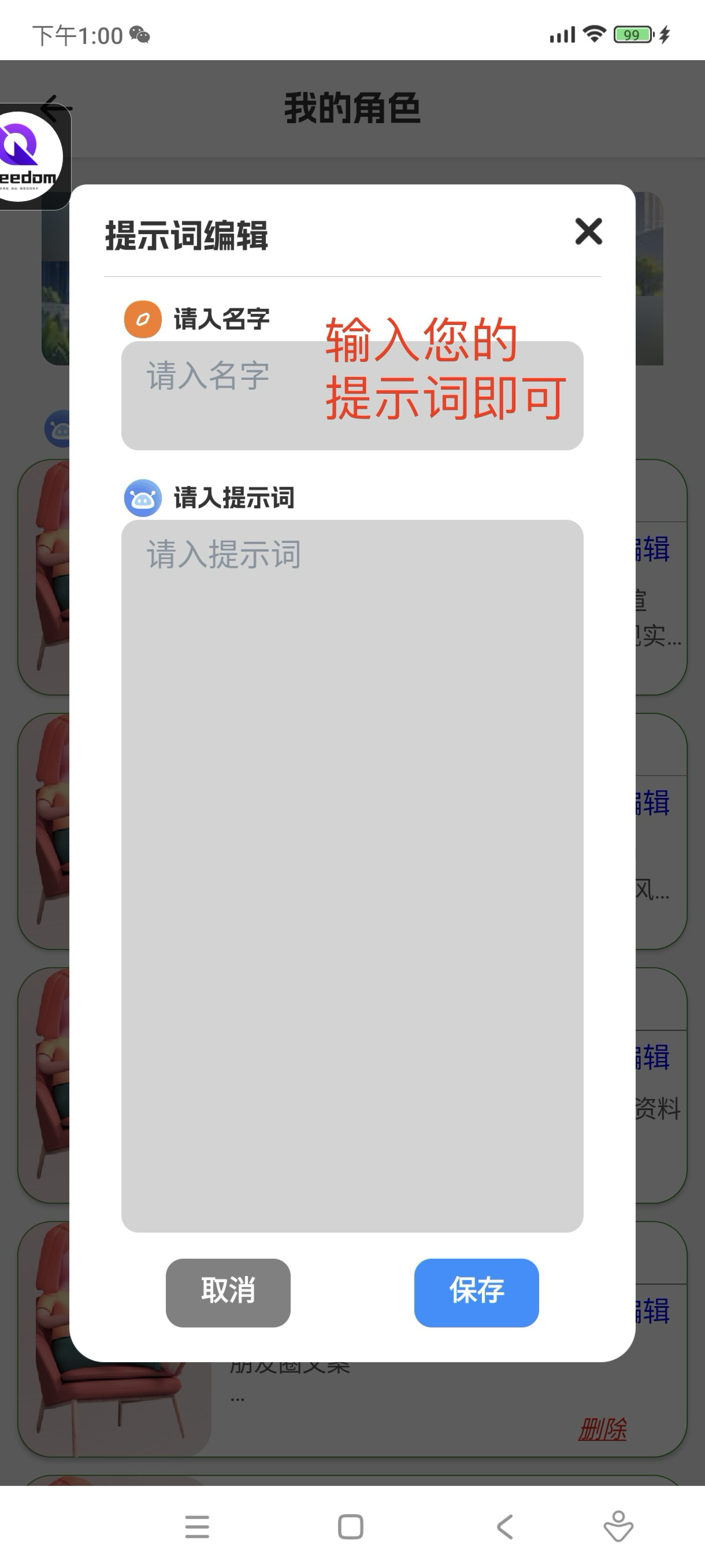Tap the 请入提示词 prompt text area

point(352,875)
